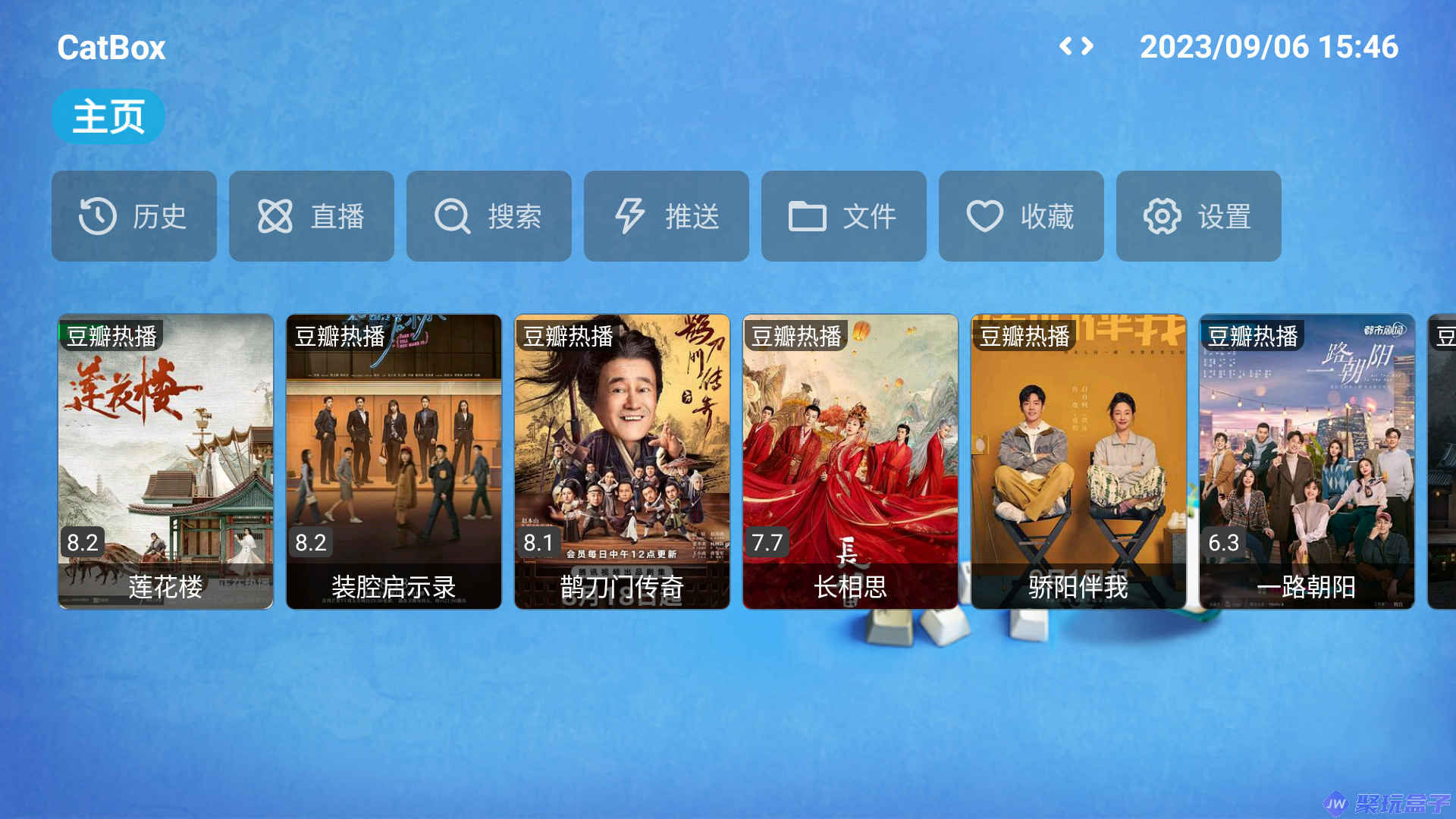Open 直播 live streaming
1456x819 pixels.
[x=312, y=217]
